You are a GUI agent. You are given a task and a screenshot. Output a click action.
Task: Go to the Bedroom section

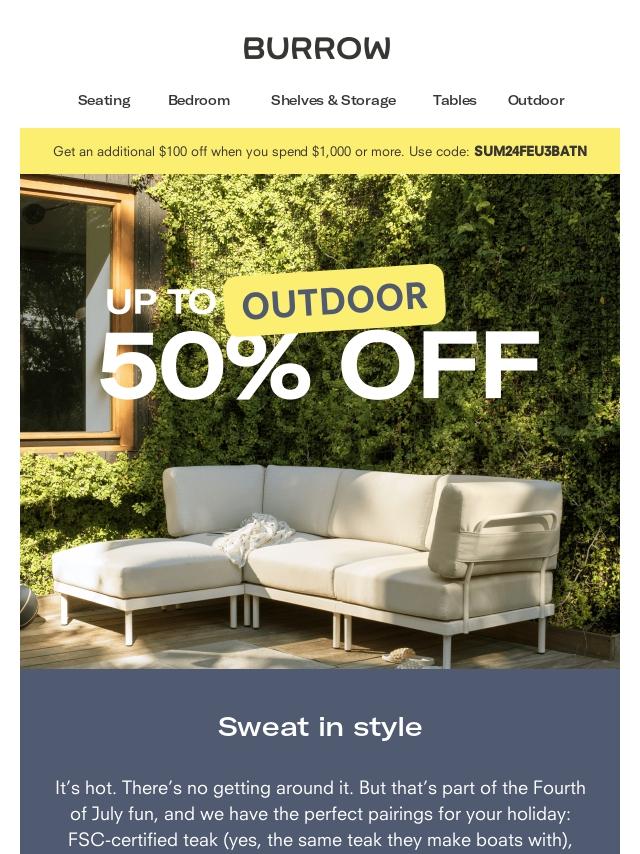tap(199, 100)
